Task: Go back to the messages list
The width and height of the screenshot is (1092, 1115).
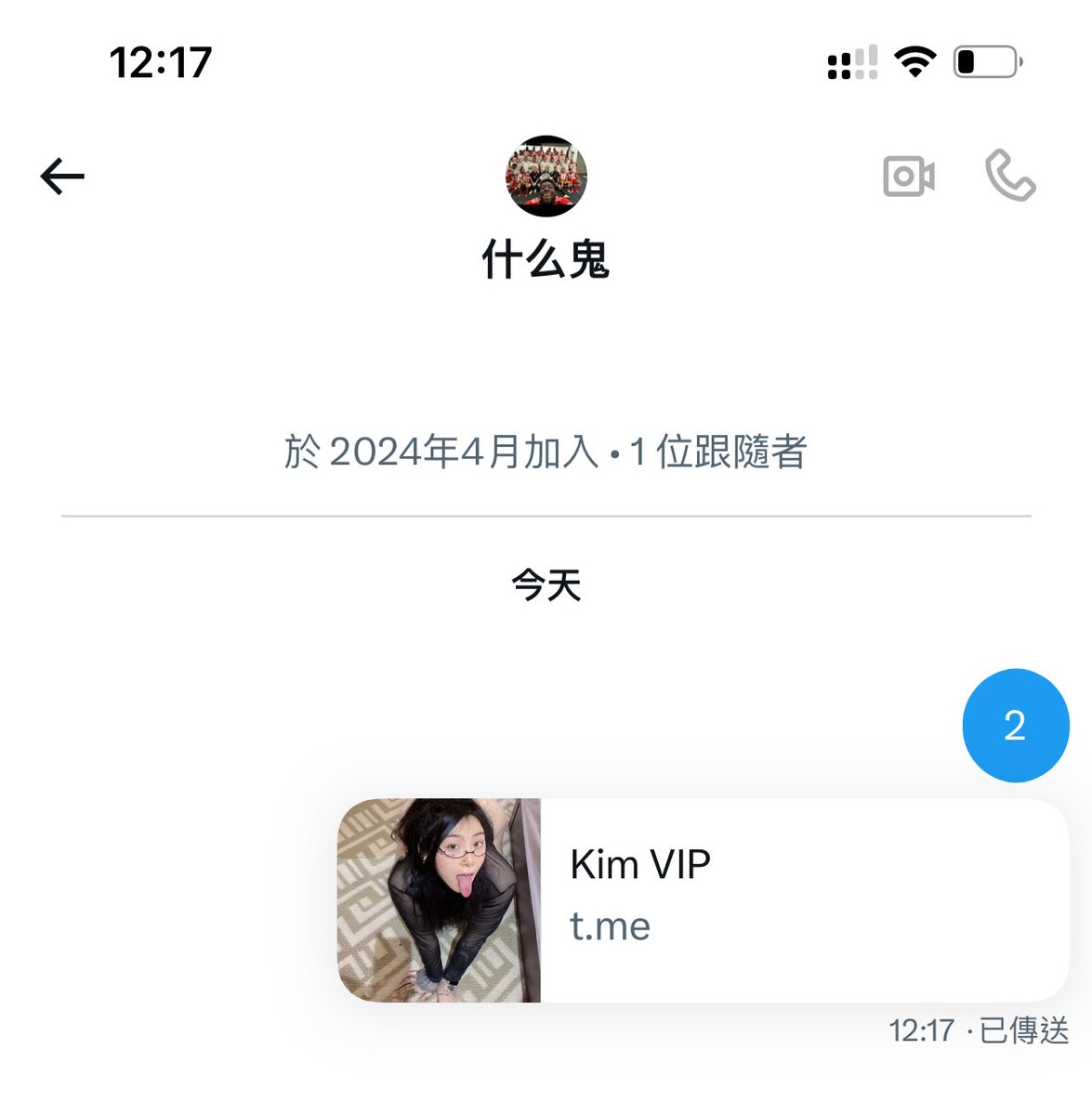Action: (x=62, y=176)
